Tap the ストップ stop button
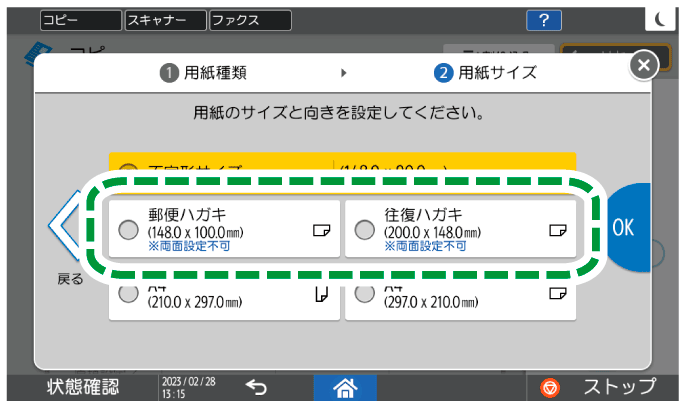 (600, 388)
